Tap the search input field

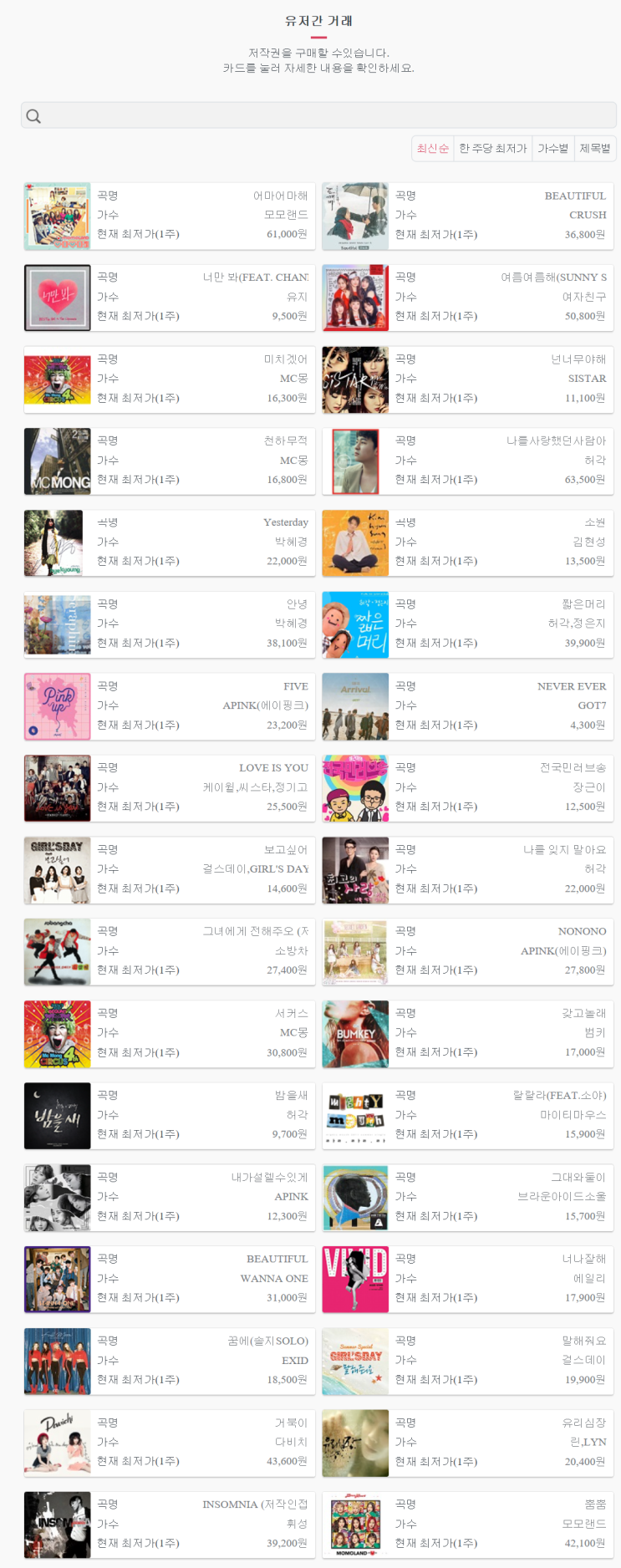coord(318,115)
